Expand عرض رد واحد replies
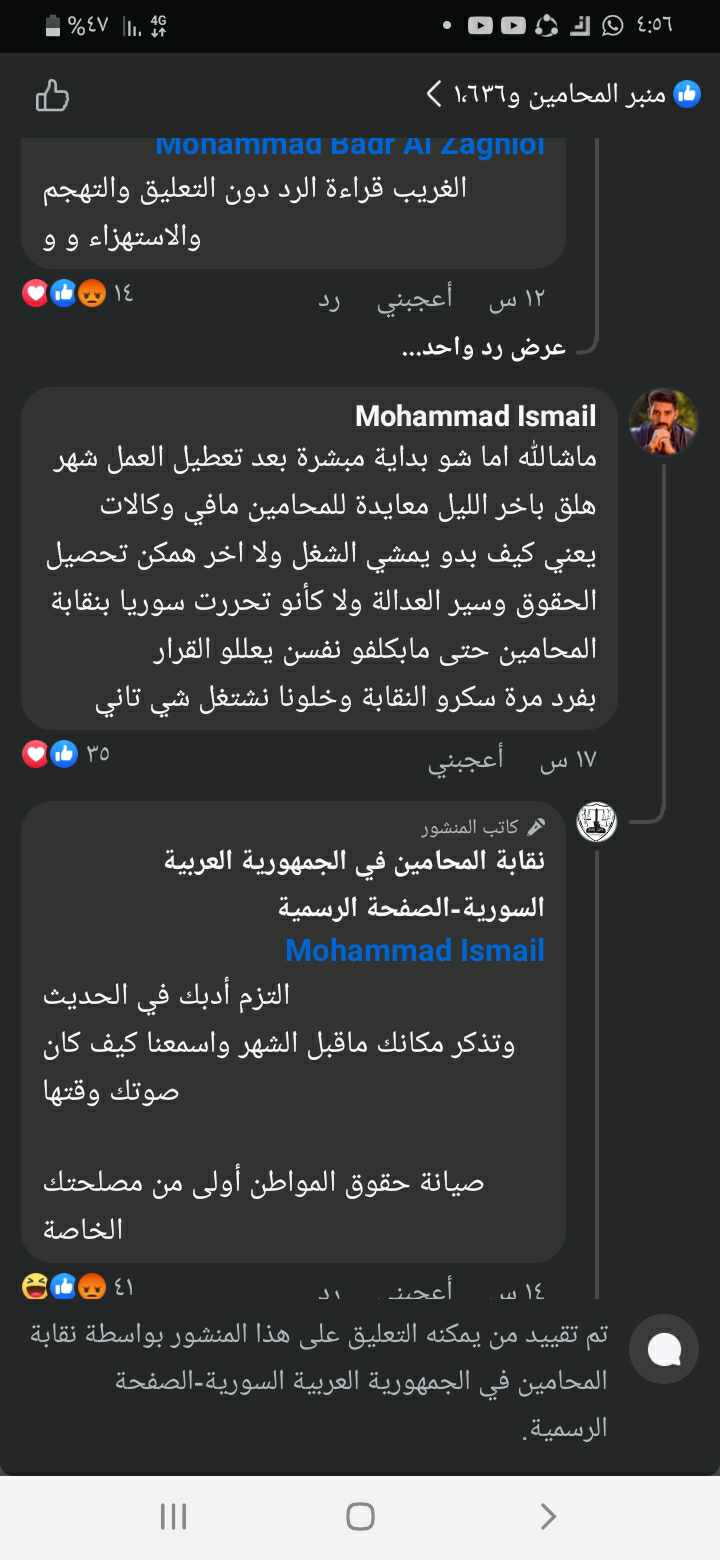The height and width of the screenshot is (1560, 720). (x=484, y=348)
